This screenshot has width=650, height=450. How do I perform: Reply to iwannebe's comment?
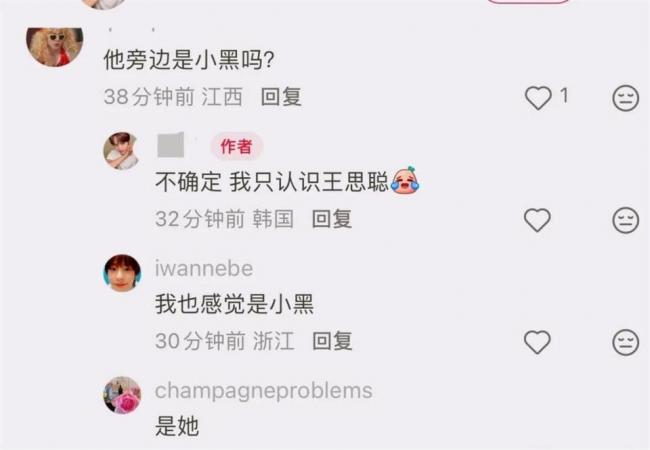tap(332, 341)
